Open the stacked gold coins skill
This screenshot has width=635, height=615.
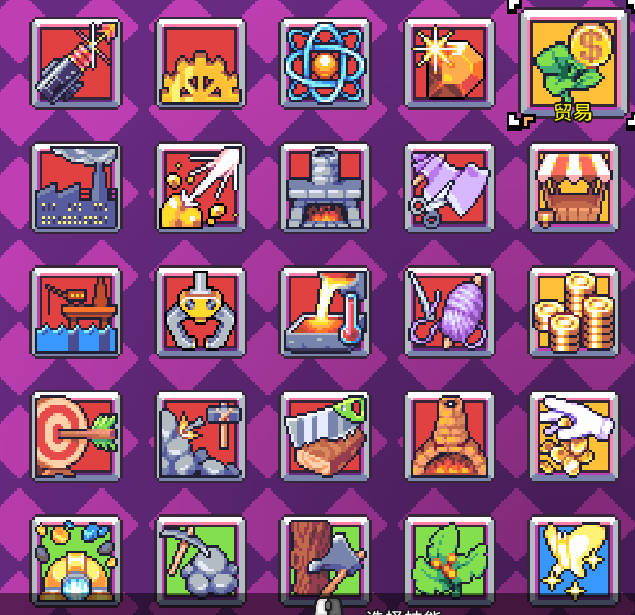click(574, 311)
